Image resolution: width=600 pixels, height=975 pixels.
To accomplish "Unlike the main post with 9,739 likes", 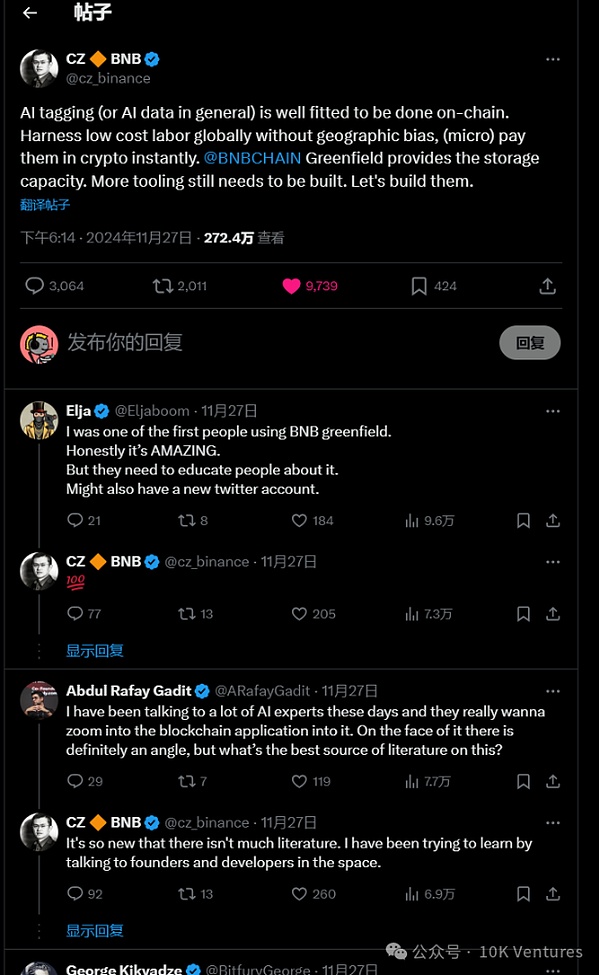I will coord(291,286).
